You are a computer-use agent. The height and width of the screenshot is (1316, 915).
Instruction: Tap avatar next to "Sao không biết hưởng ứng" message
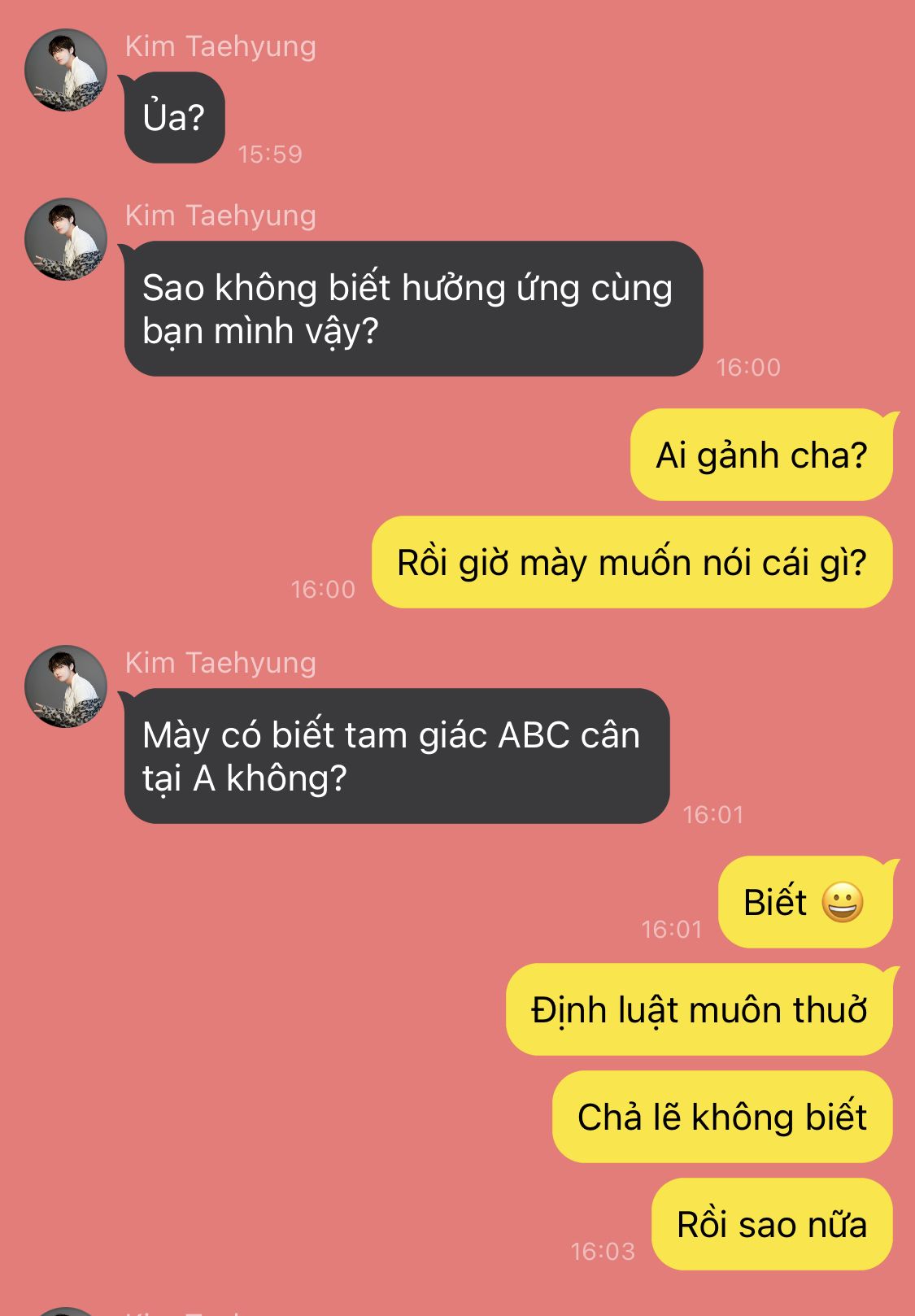(66, 239)
